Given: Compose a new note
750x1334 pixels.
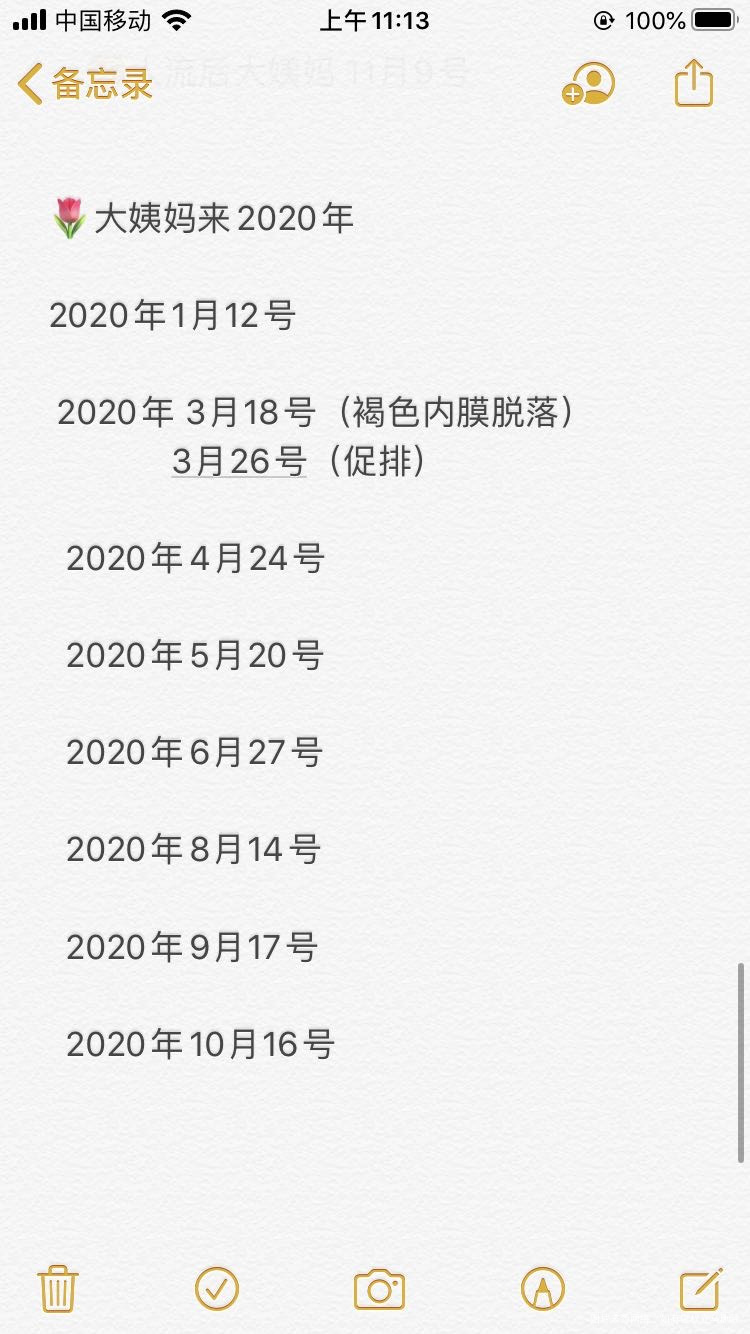Looking at the screenshot, I should [x=702, y=1289].
